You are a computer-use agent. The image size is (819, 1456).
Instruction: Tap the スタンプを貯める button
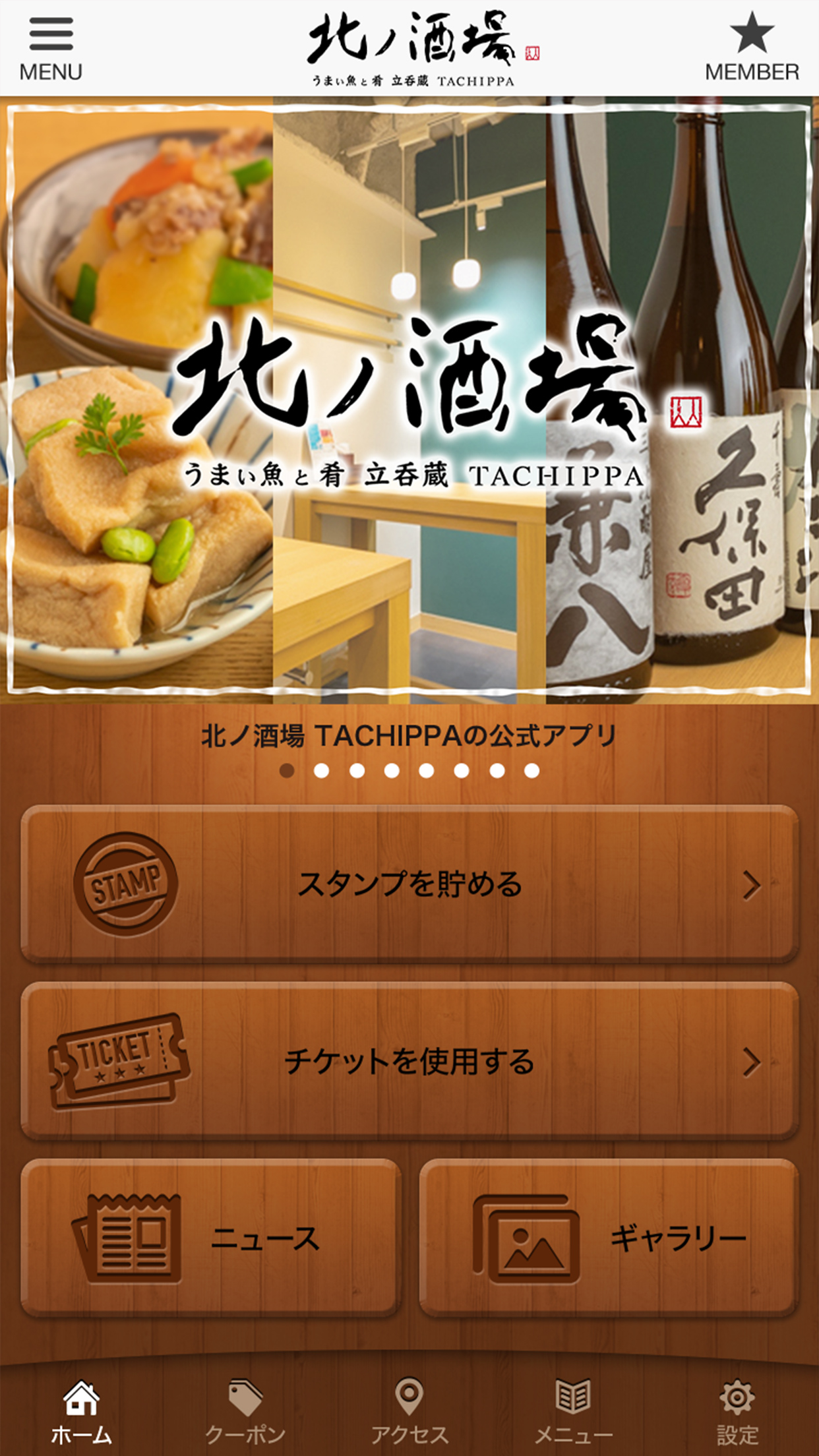[409, 887]
